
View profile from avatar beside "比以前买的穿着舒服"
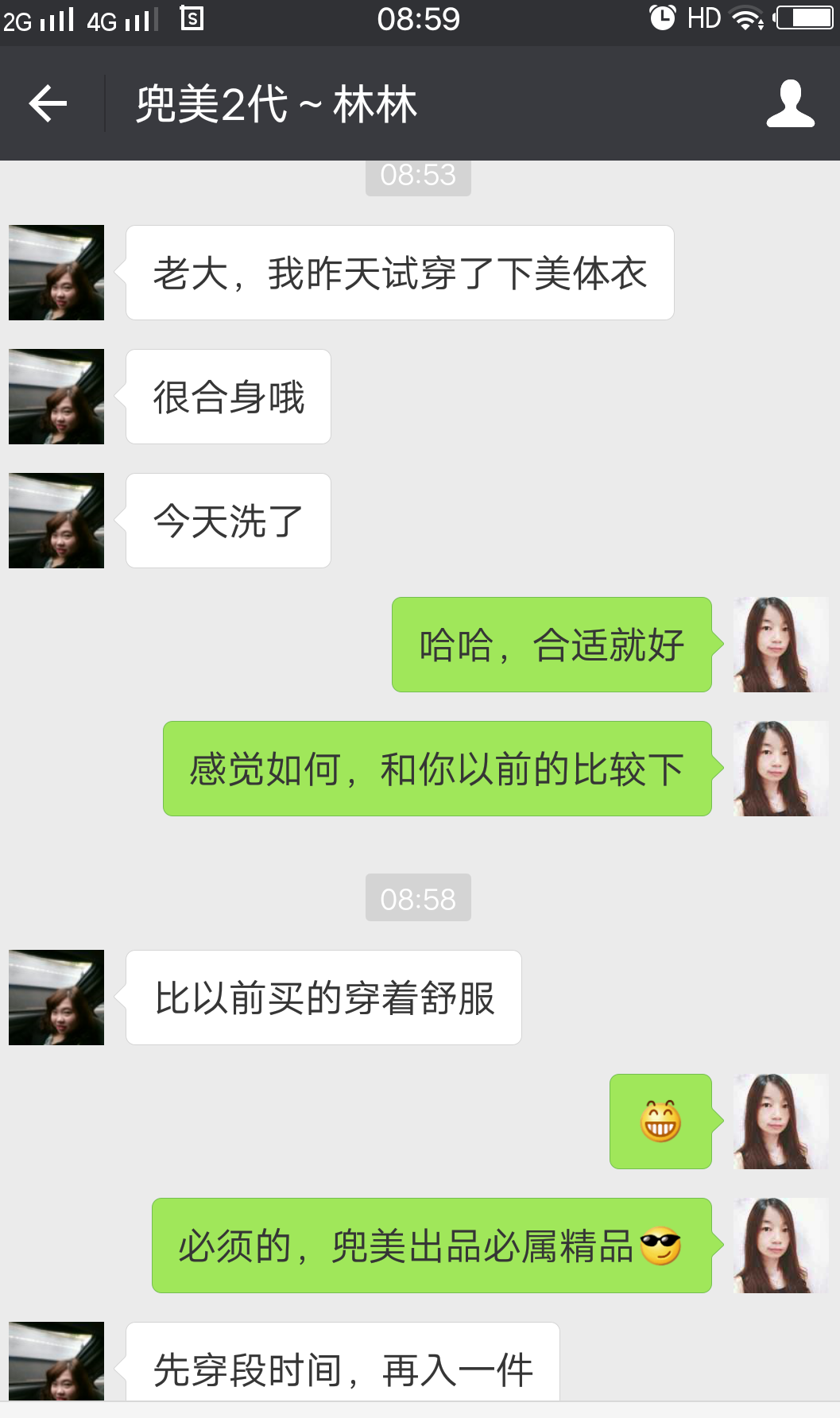(56, 998)
